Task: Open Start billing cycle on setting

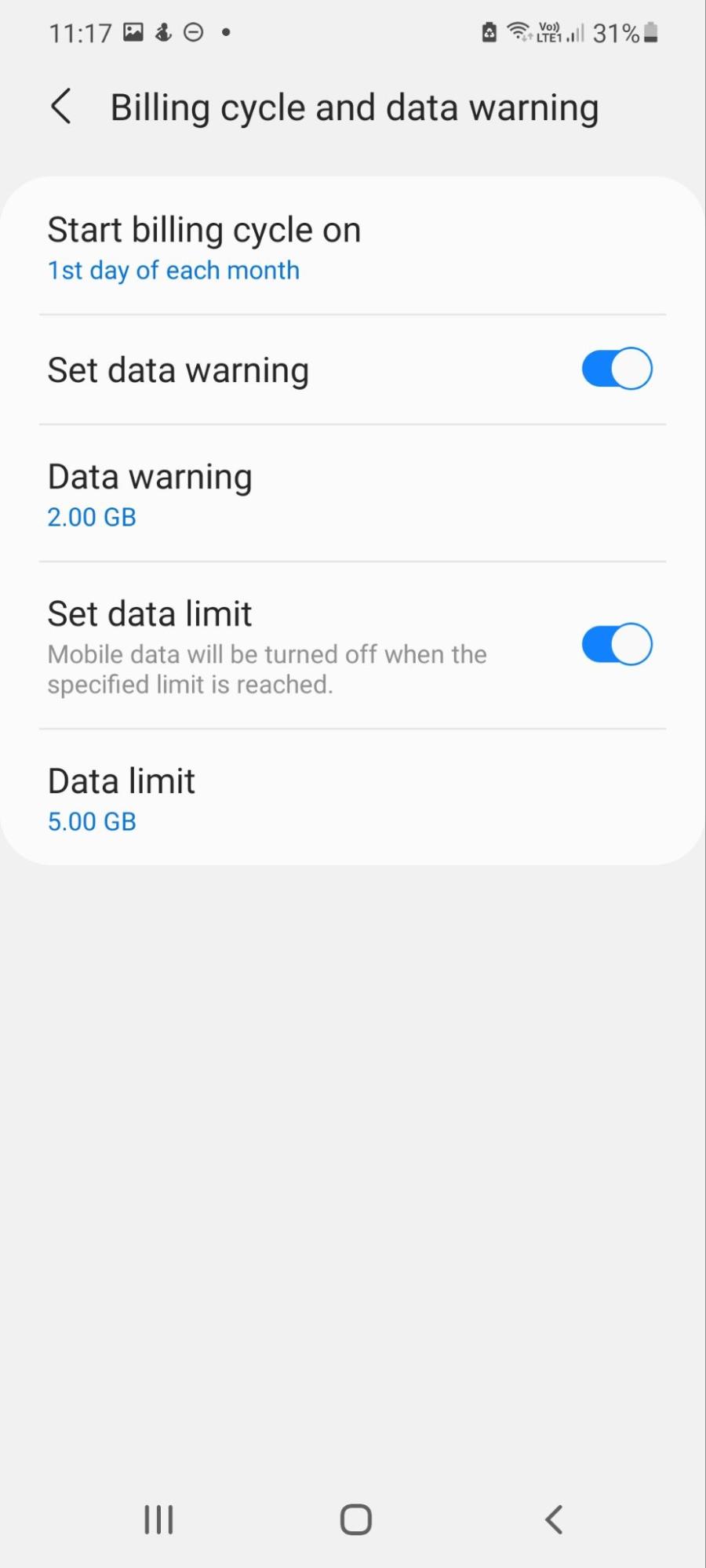Action: coord(353,248)
